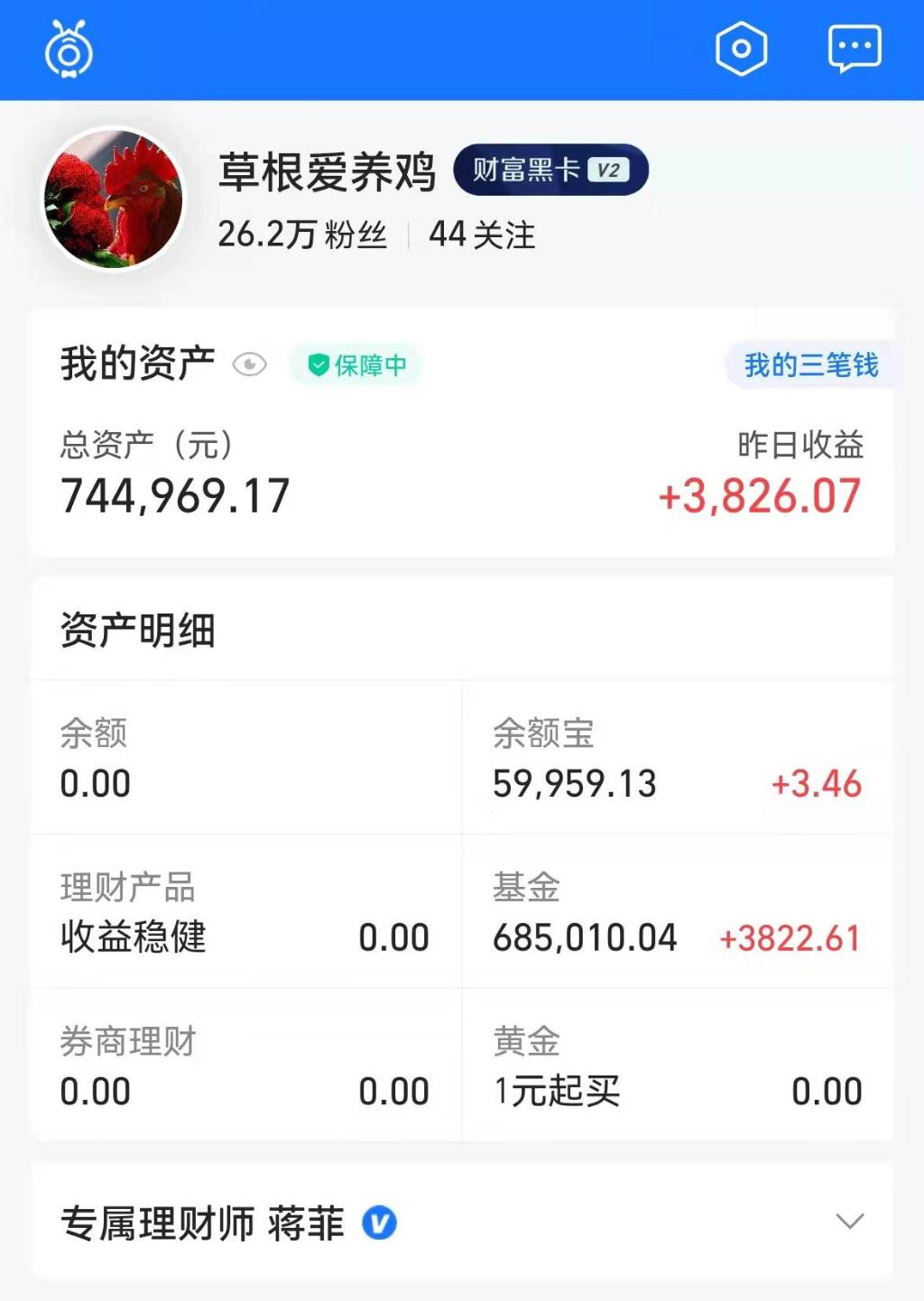
Task: Open the 黄金 gold cell
Action: (x=677, y=1066)
